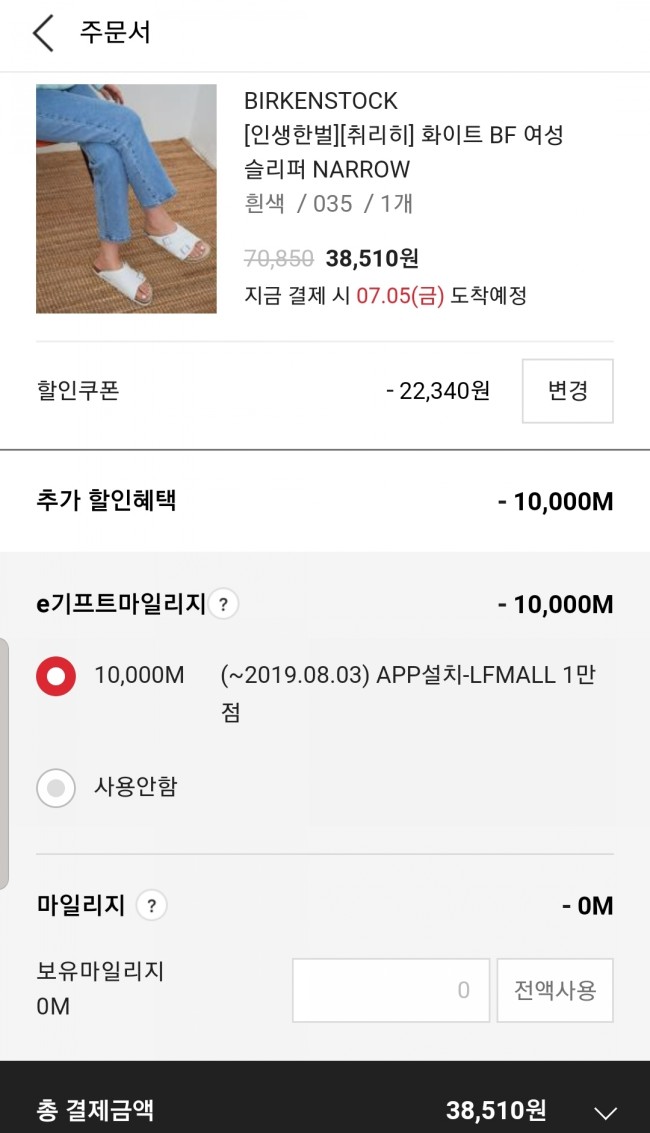Image resolution: width=650 pixels, height=1133 pixels.
Task: Expand the 총 결제금액 summary
Action: coord(605,1112)
